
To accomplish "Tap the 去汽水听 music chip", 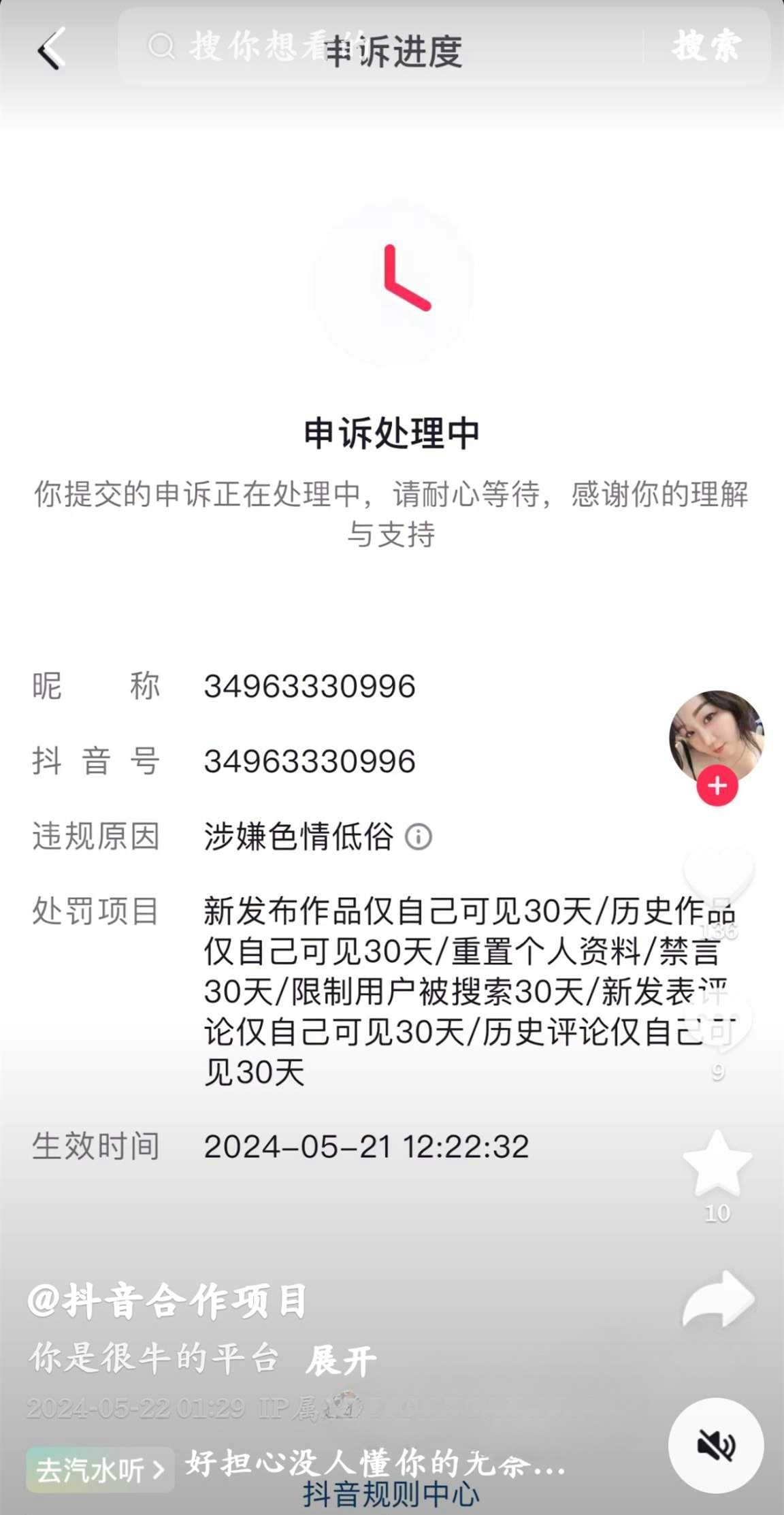I will click(x=100, y=1469).
